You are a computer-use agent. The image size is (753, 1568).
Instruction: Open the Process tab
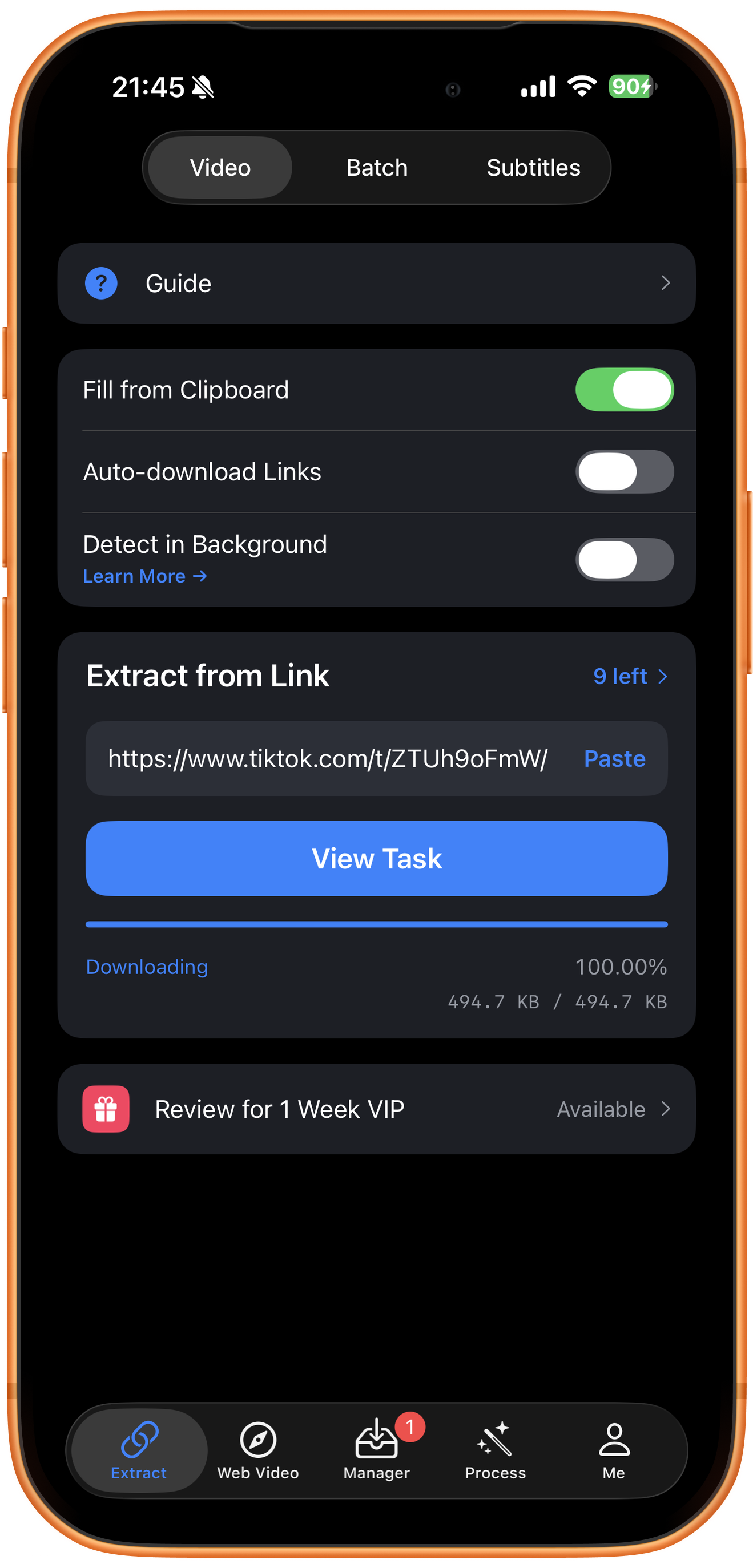(495, 1450)
